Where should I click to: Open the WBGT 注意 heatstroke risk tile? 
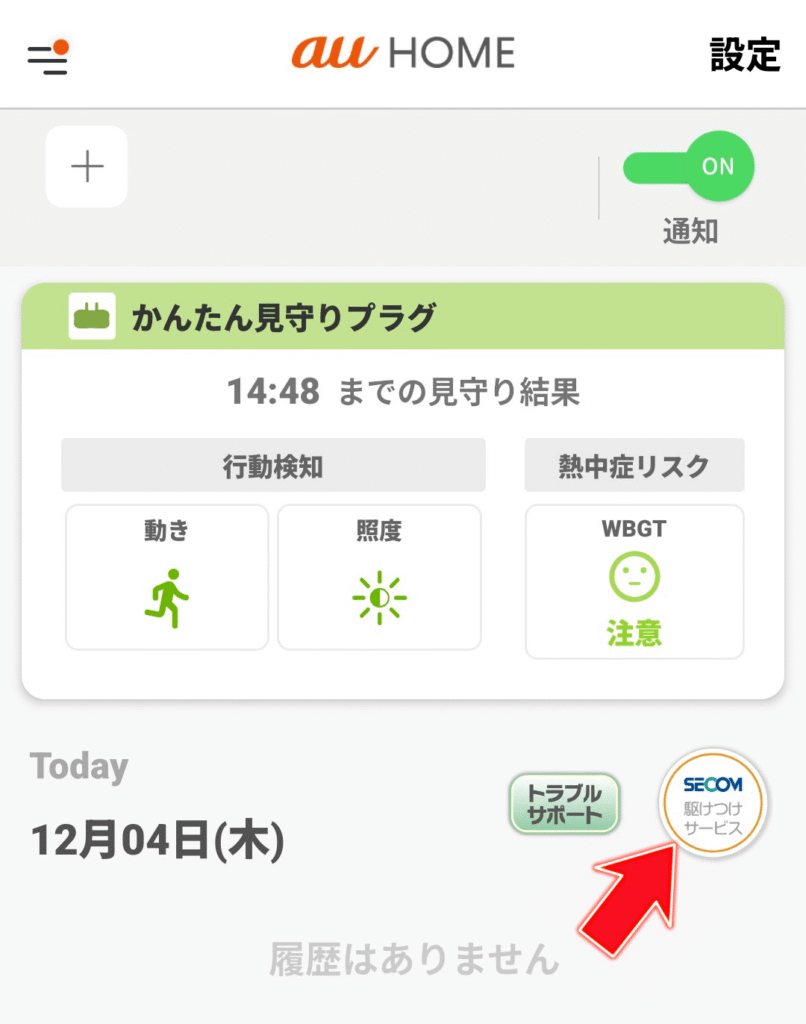tap(634, 581)
